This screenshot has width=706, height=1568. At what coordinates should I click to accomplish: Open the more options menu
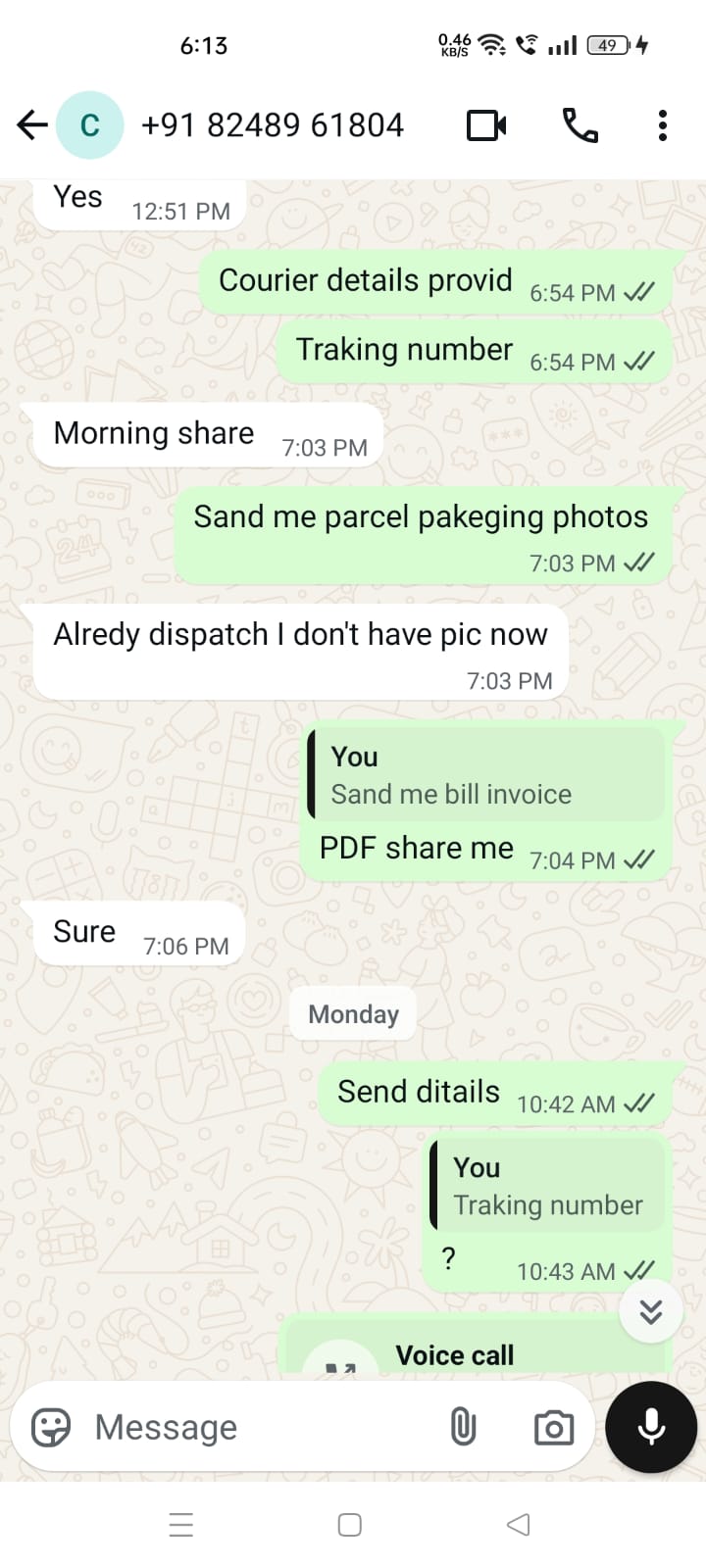click(663, 125)
